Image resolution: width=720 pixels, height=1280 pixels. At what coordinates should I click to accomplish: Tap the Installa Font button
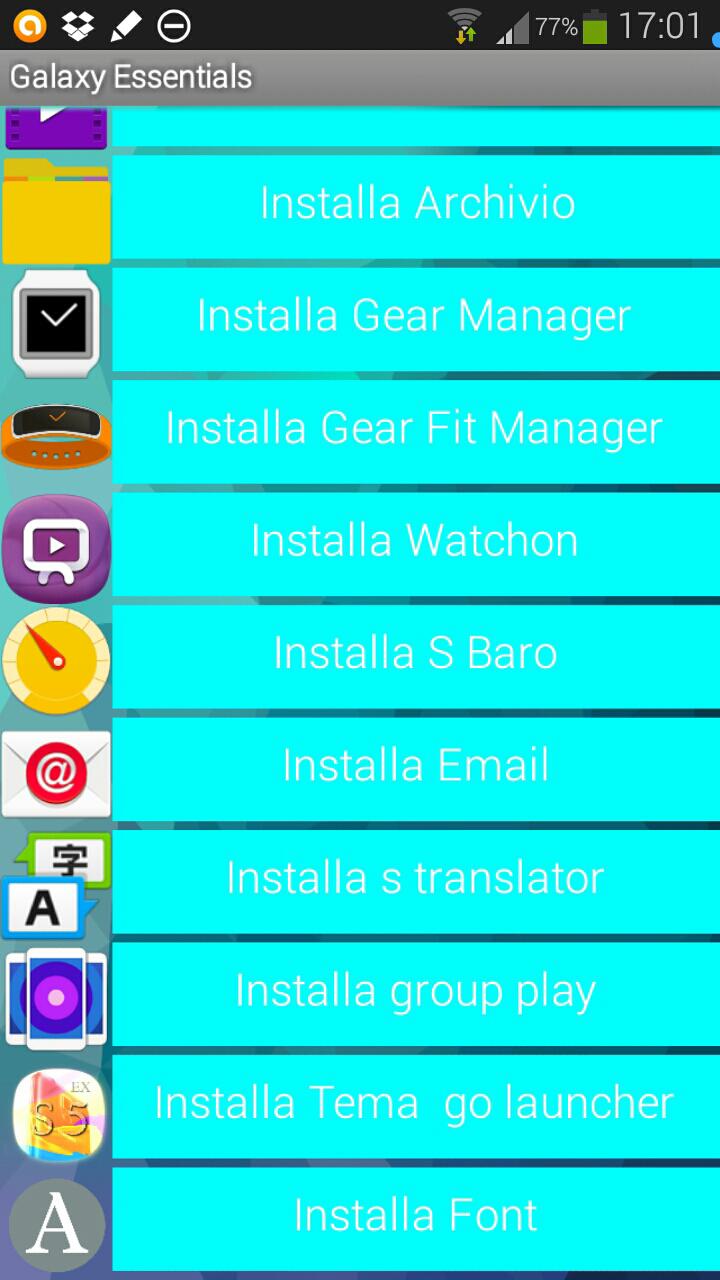point(415,1217)
